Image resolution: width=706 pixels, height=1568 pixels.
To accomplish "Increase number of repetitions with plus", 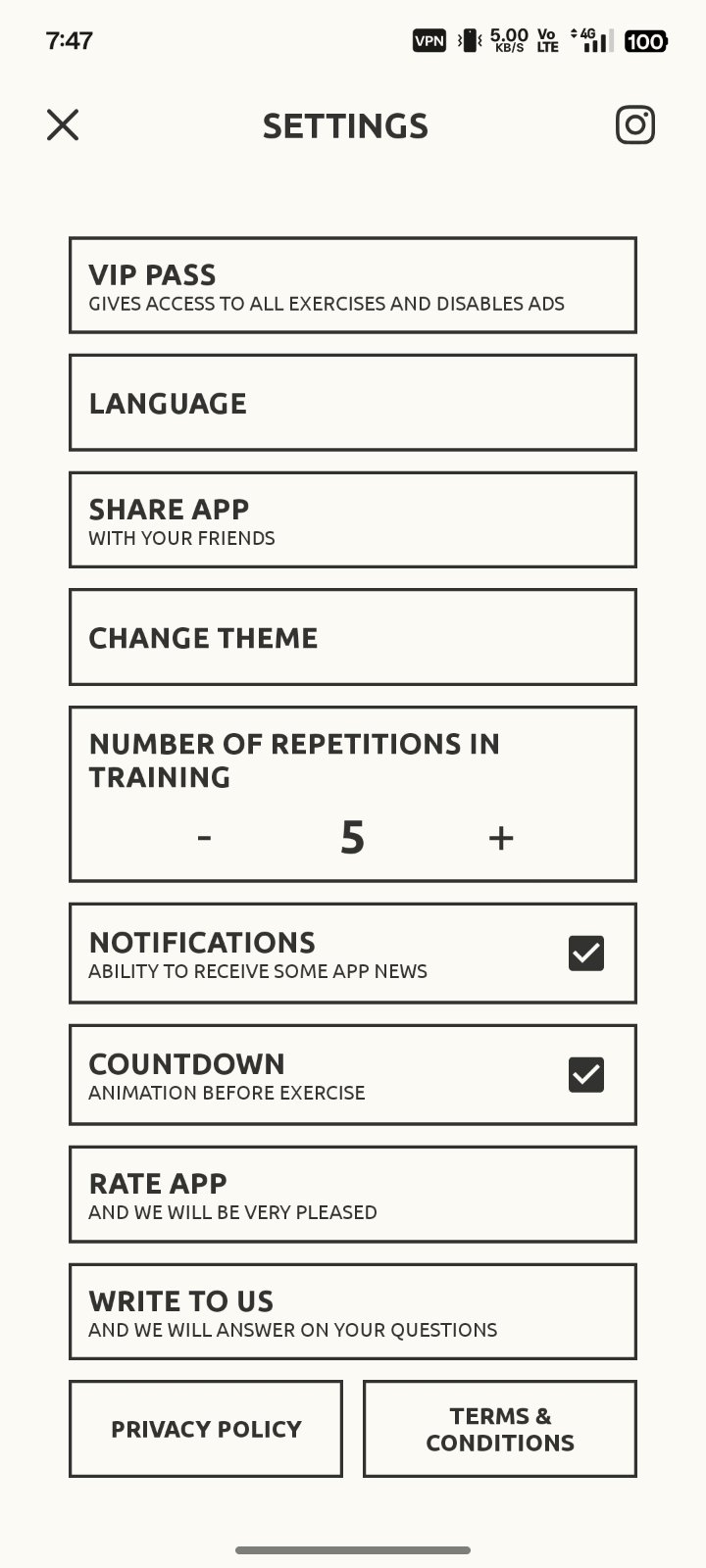I will [501, 837].
